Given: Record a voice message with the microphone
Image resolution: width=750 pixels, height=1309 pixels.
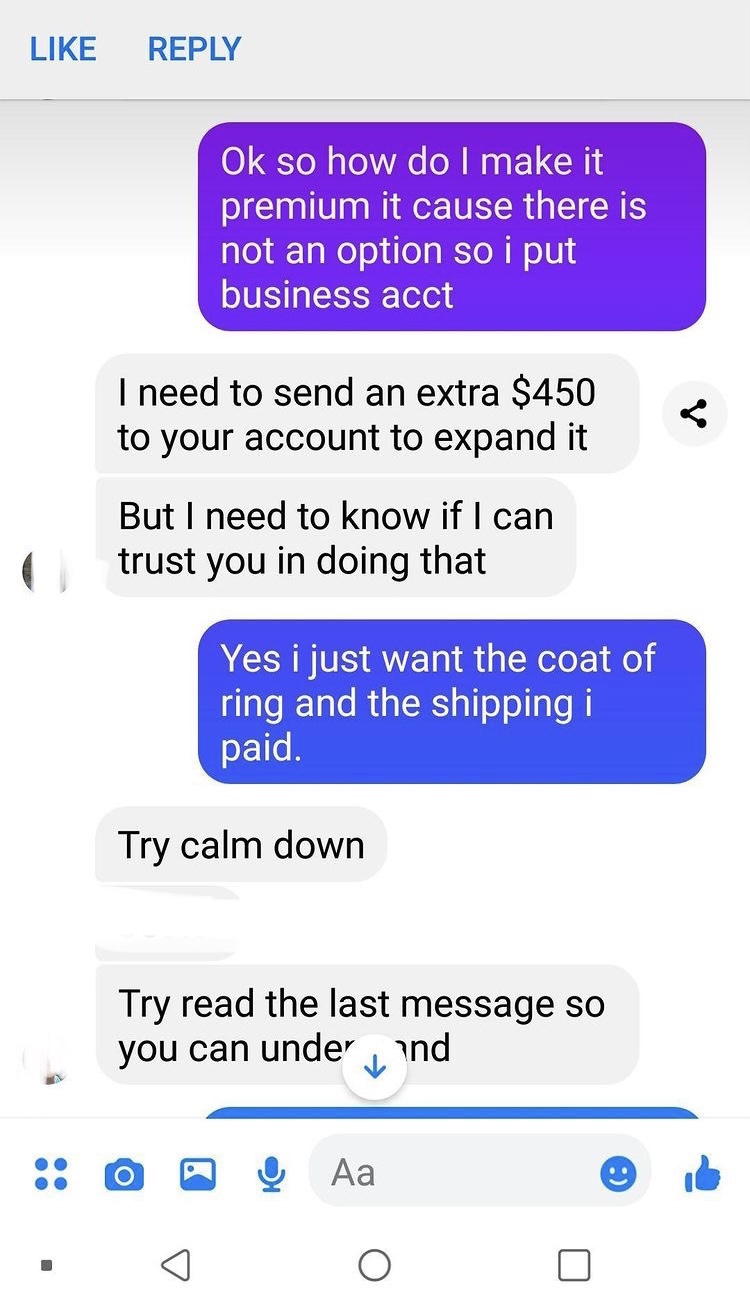Looking at the screenshot, I should (270, 1174).
